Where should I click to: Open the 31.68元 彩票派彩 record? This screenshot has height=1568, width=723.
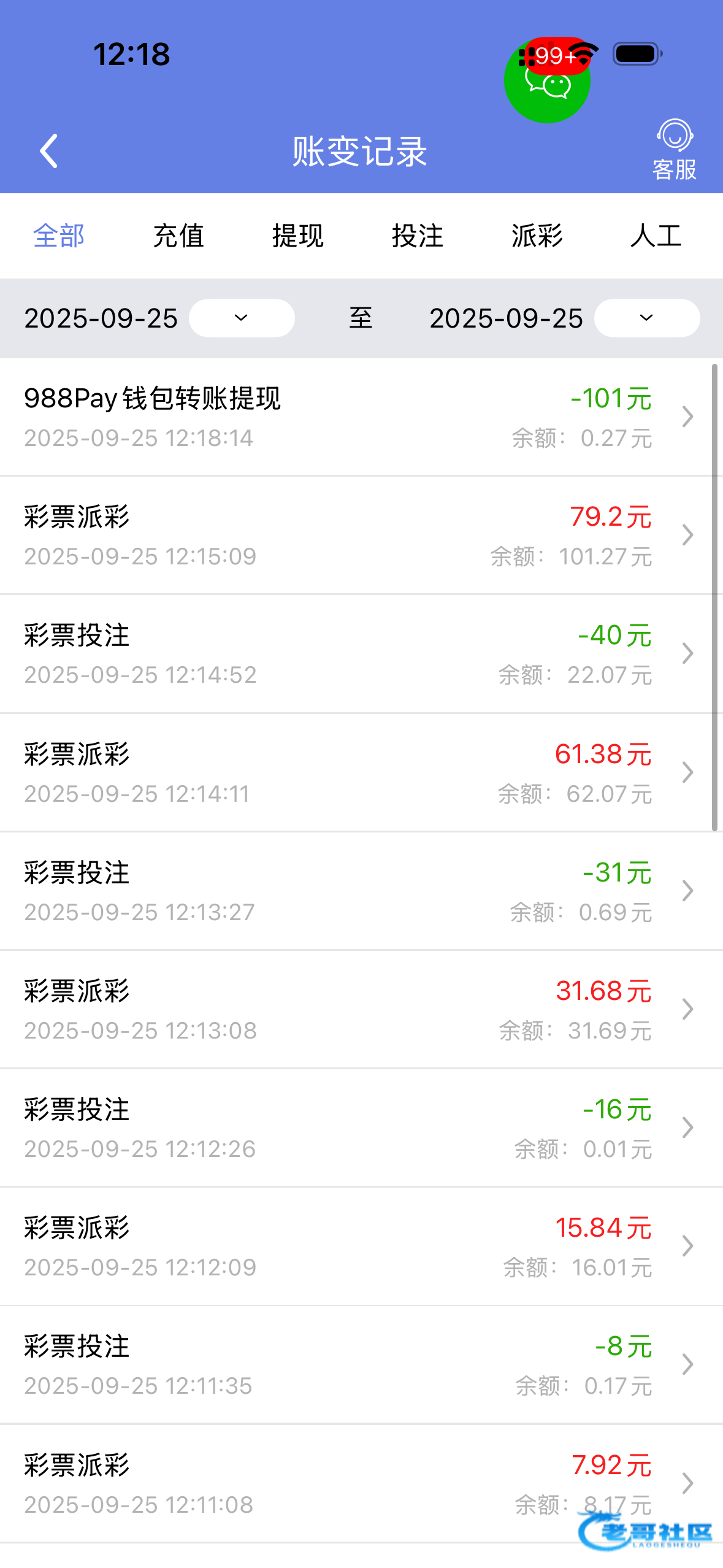(356, 1010)
